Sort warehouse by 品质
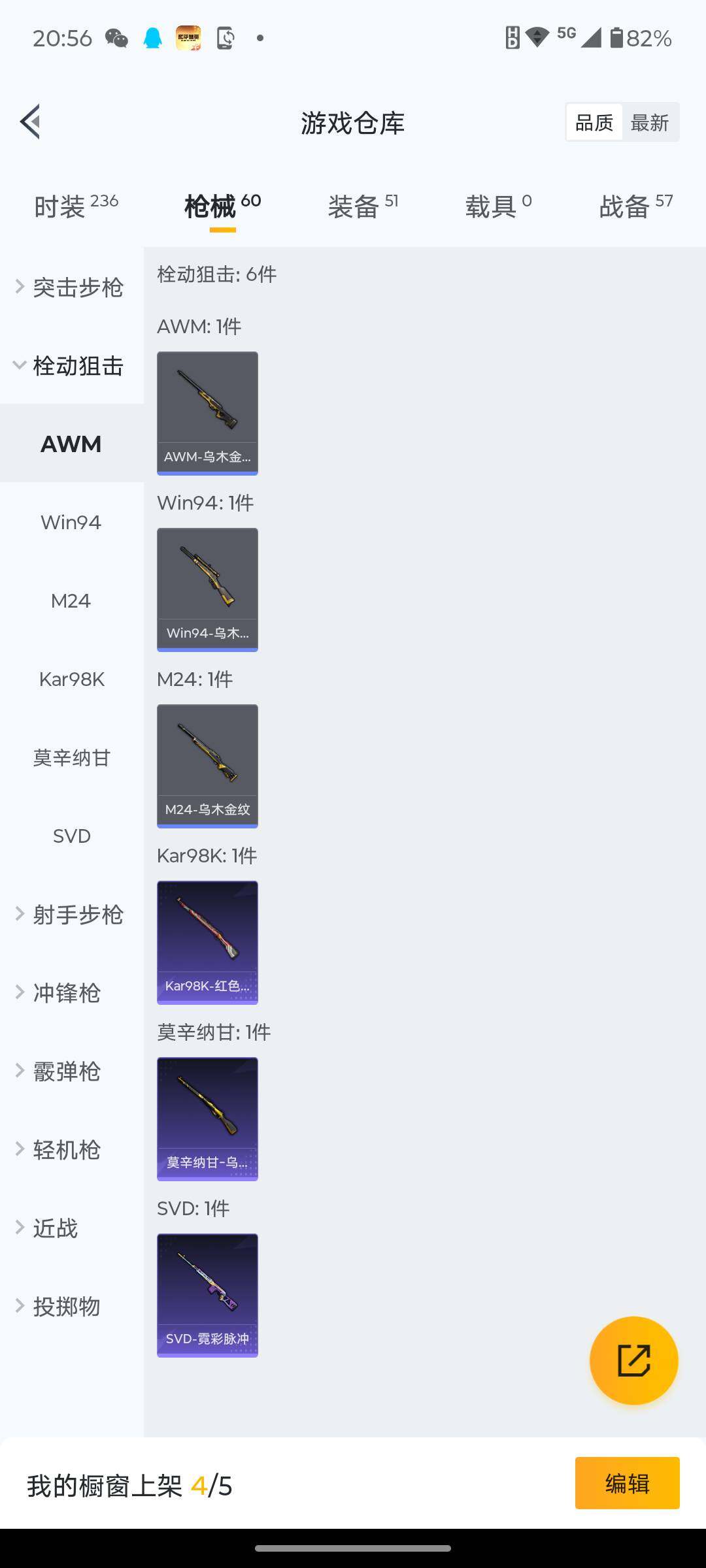The width and height of the screenshot is (706, 1568). [594, 122]
